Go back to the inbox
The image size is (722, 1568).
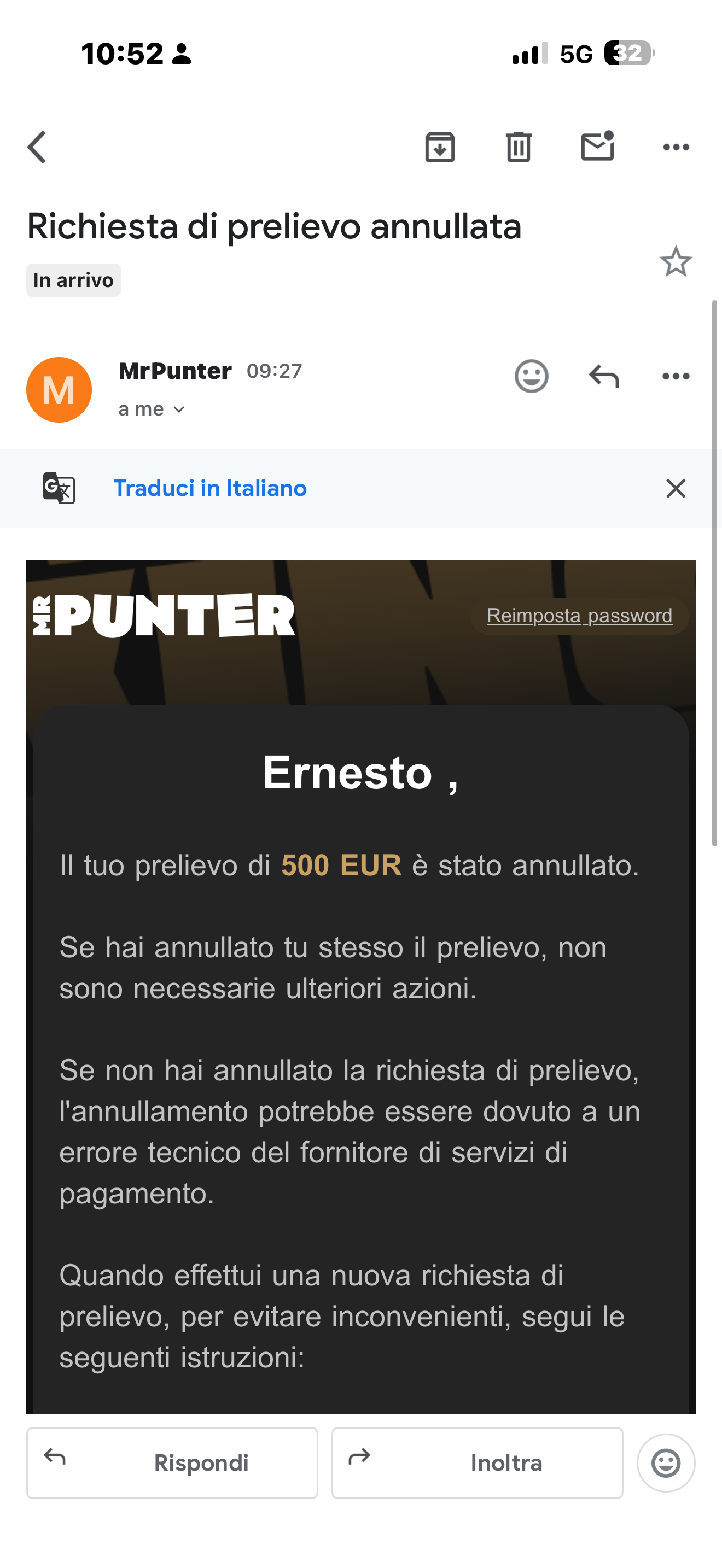point(37,147)
